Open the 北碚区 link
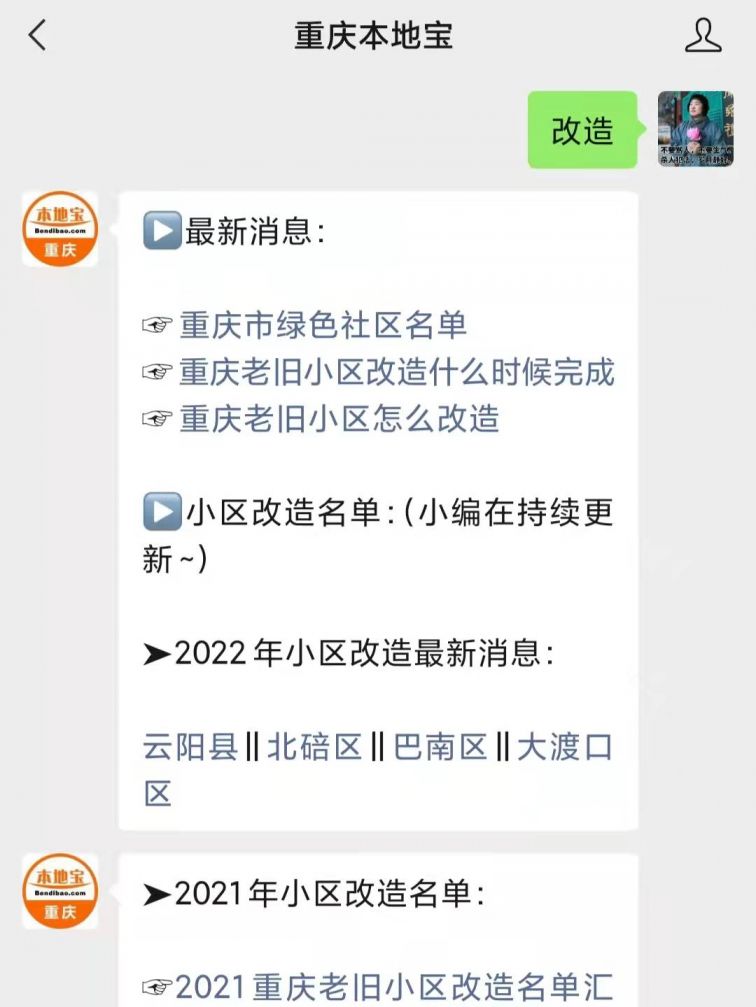756x1007 pixels. [x=314, y=747]
